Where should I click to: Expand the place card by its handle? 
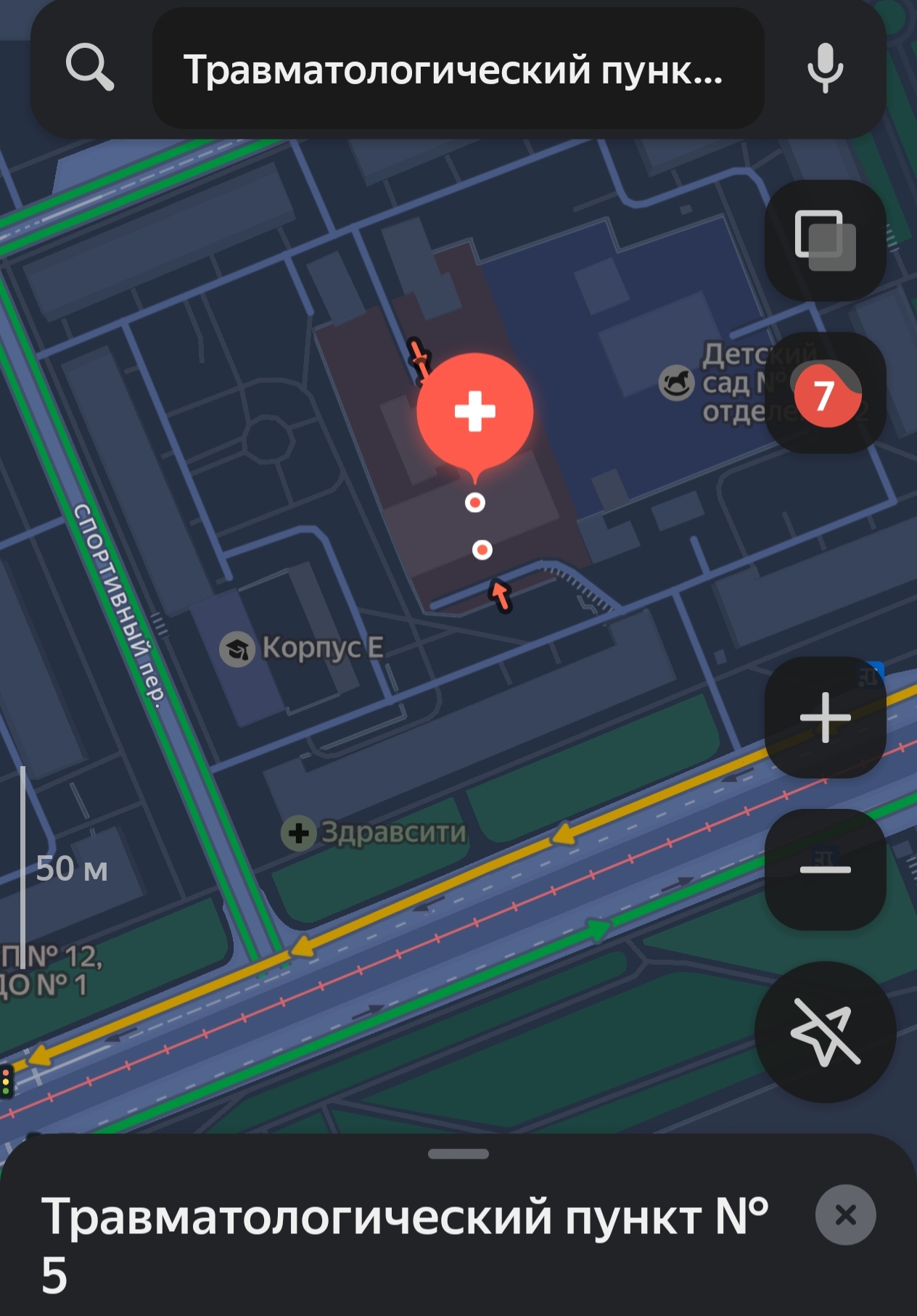458,1154
